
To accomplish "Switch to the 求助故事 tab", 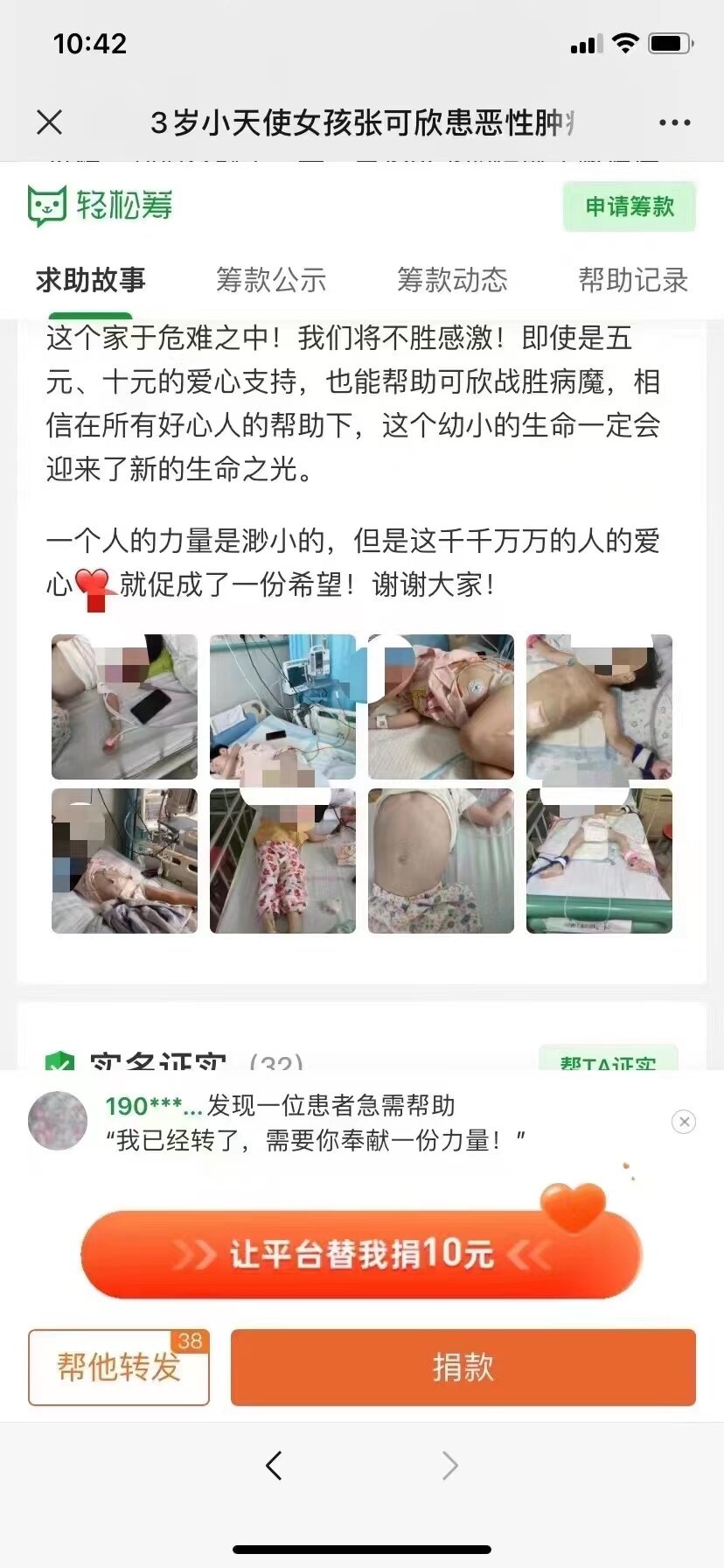I will coord(91,280).
